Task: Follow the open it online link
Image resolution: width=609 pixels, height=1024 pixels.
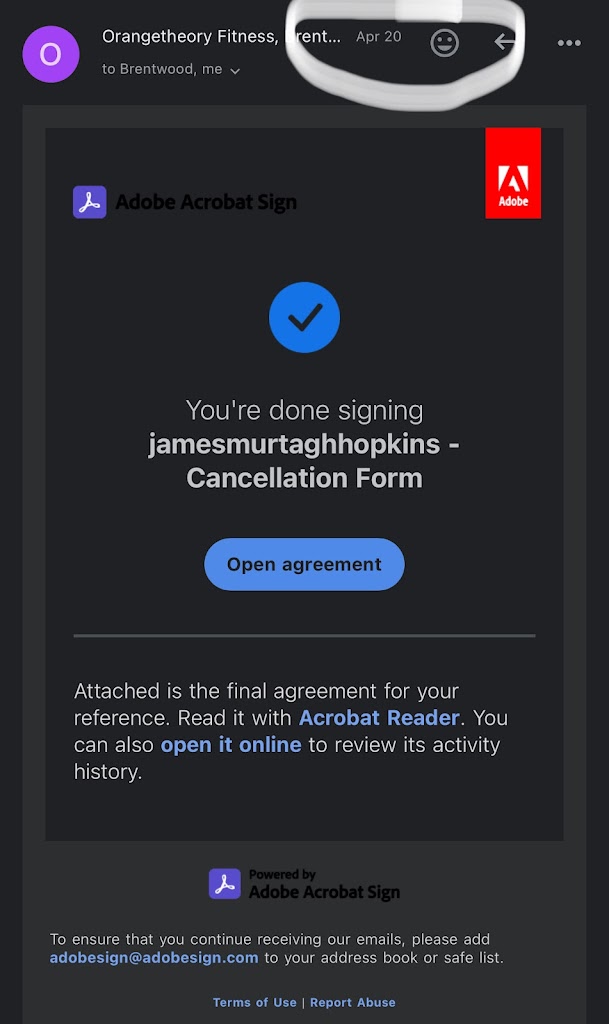Action: click(x=231, y=745)
